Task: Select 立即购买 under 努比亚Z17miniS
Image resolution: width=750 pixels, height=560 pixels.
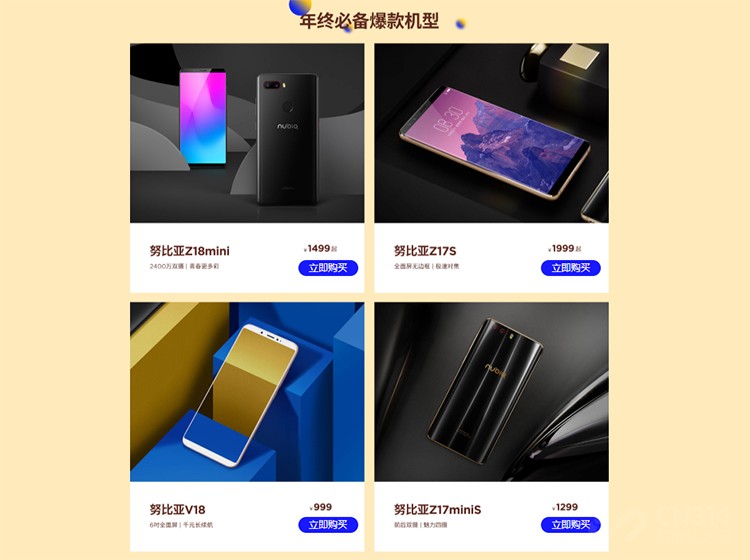Action: (x=571, y=525)
